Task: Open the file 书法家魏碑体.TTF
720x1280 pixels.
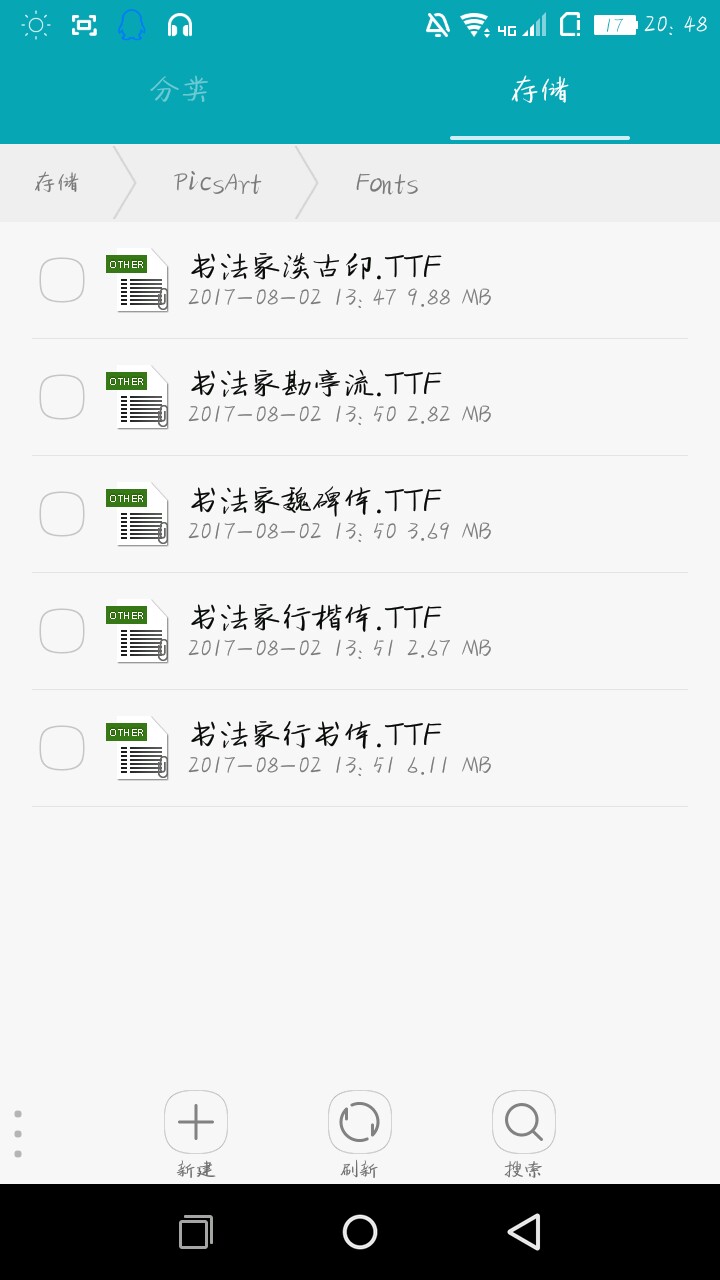Action: click(x=340, y=514)
